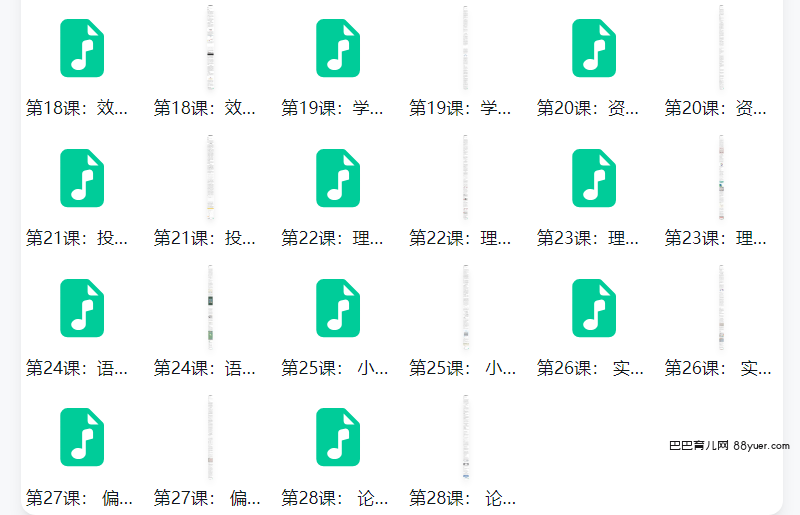Select the 第22课 audio file
This screenshot has width=800, height=515.
pyautogui.click(x=338, y=178)
